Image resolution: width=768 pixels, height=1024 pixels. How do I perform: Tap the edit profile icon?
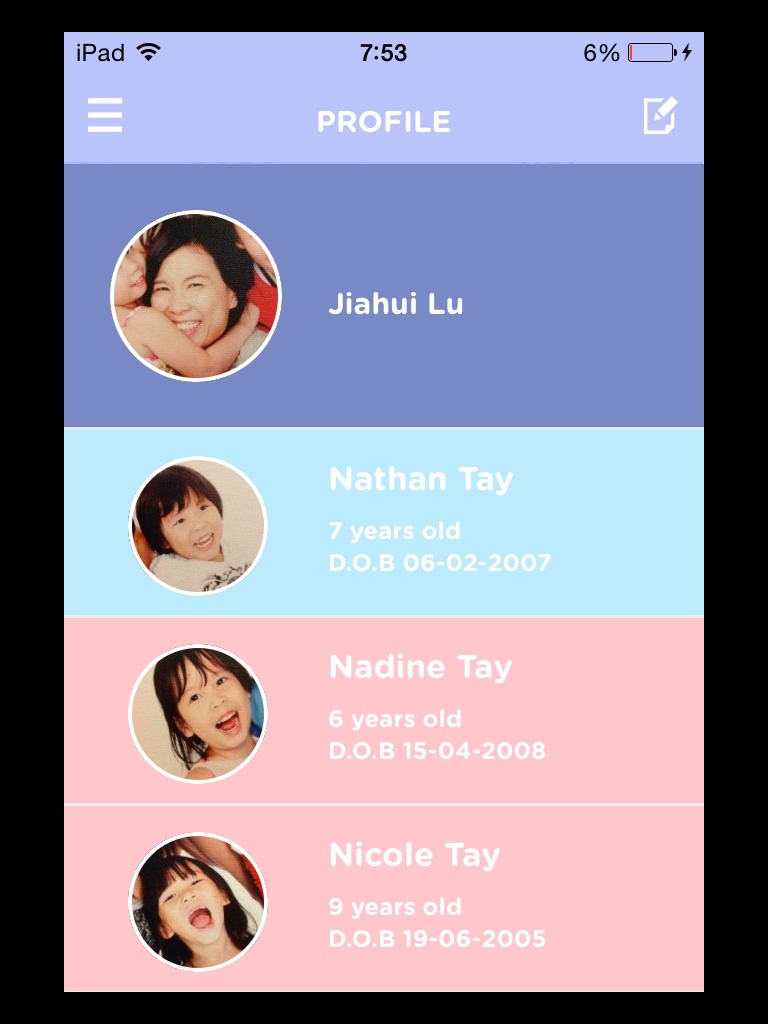click(660, 116)
